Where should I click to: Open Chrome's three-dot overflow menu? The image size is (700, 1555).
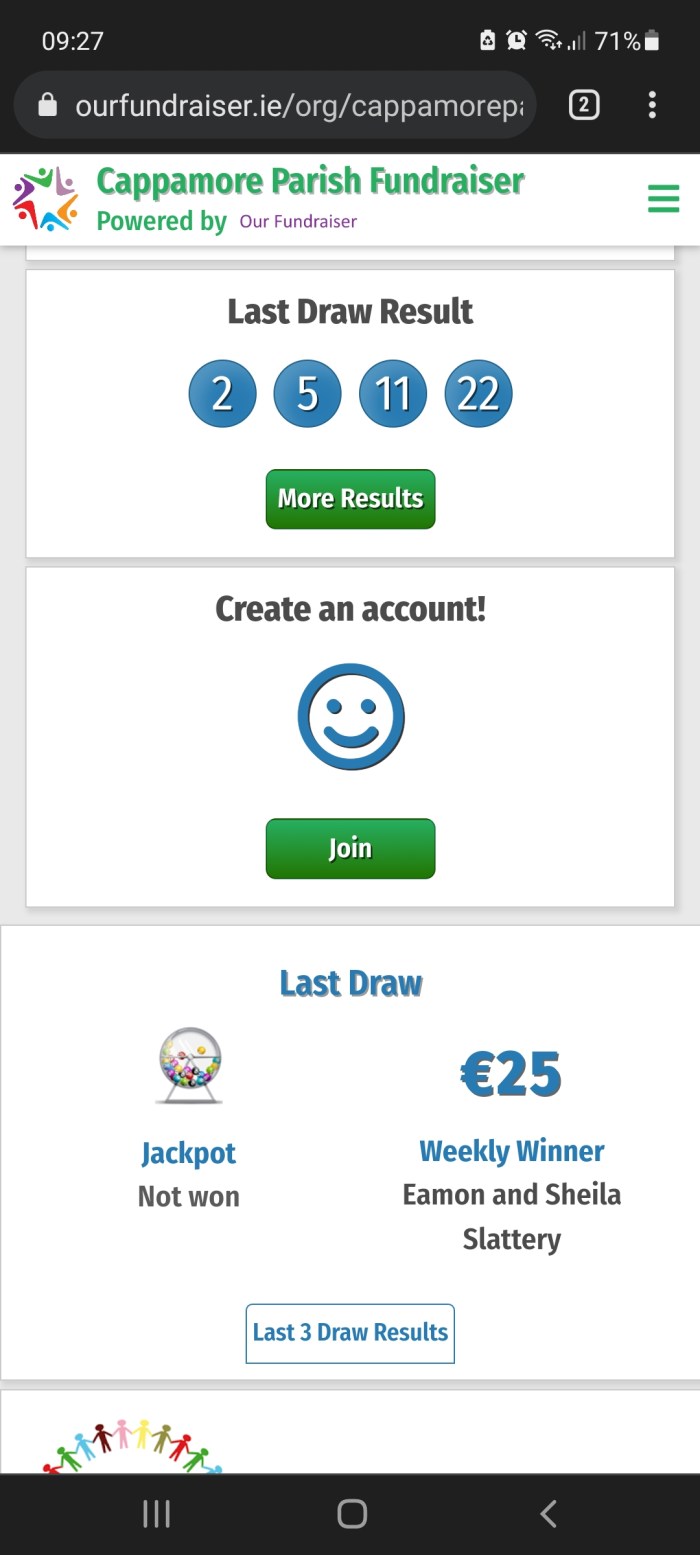652,105
